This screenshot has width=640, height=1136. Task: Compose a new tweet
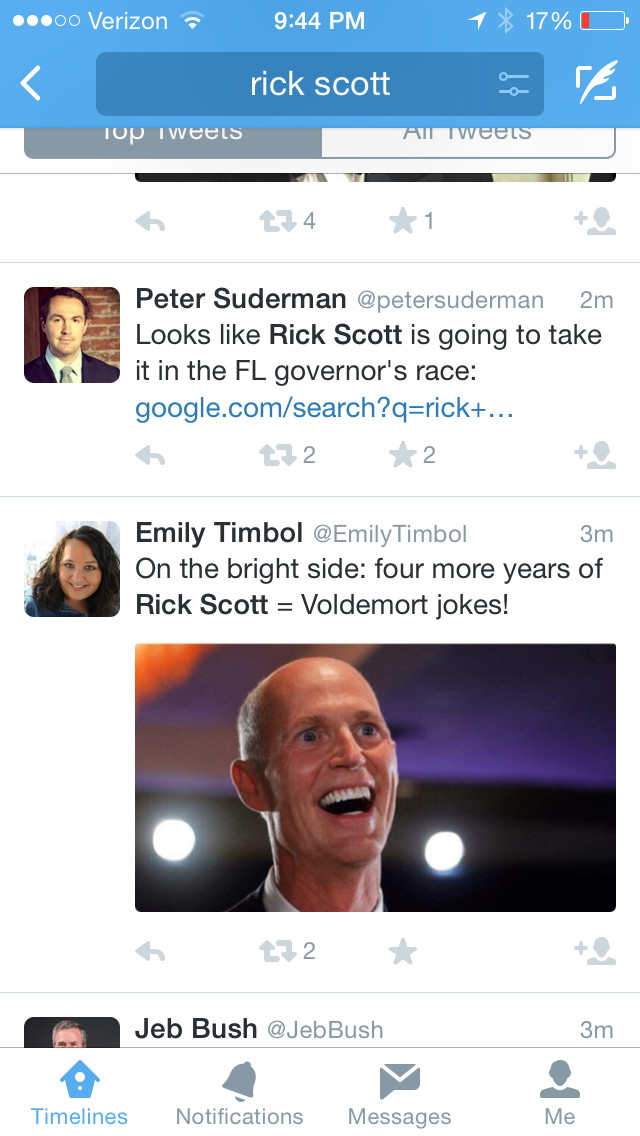pos(596,84)
